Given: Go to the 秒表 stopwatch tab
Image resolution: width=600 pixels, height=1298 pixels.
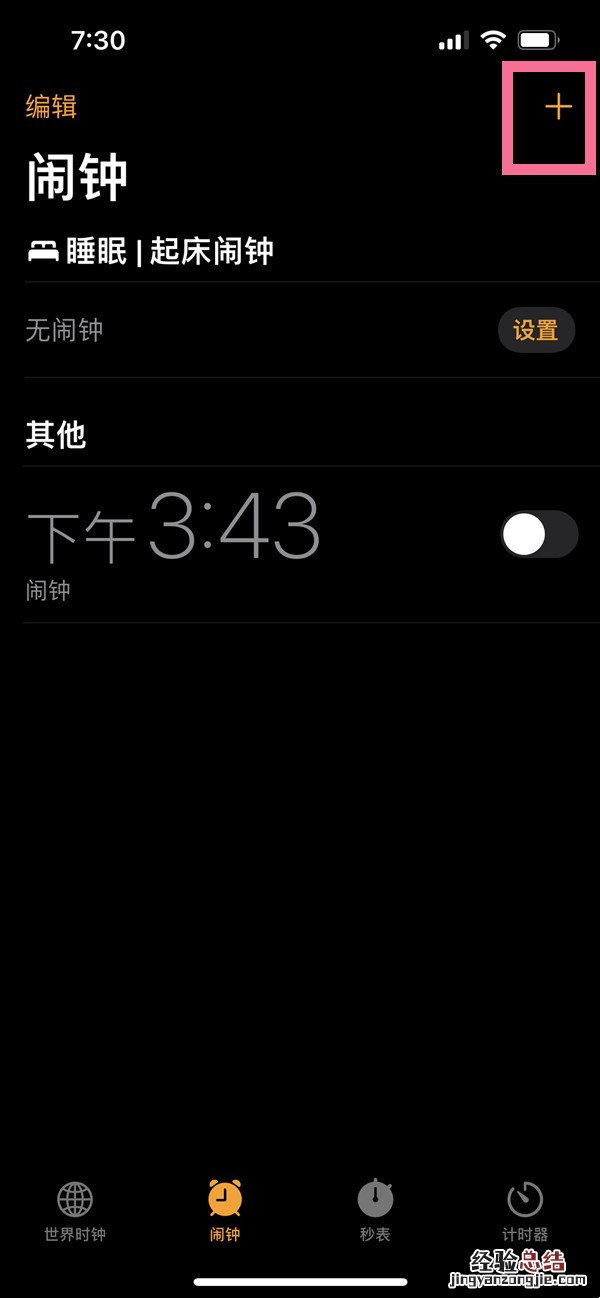Looking at the screenshot, I should (x=375, y=1209).
